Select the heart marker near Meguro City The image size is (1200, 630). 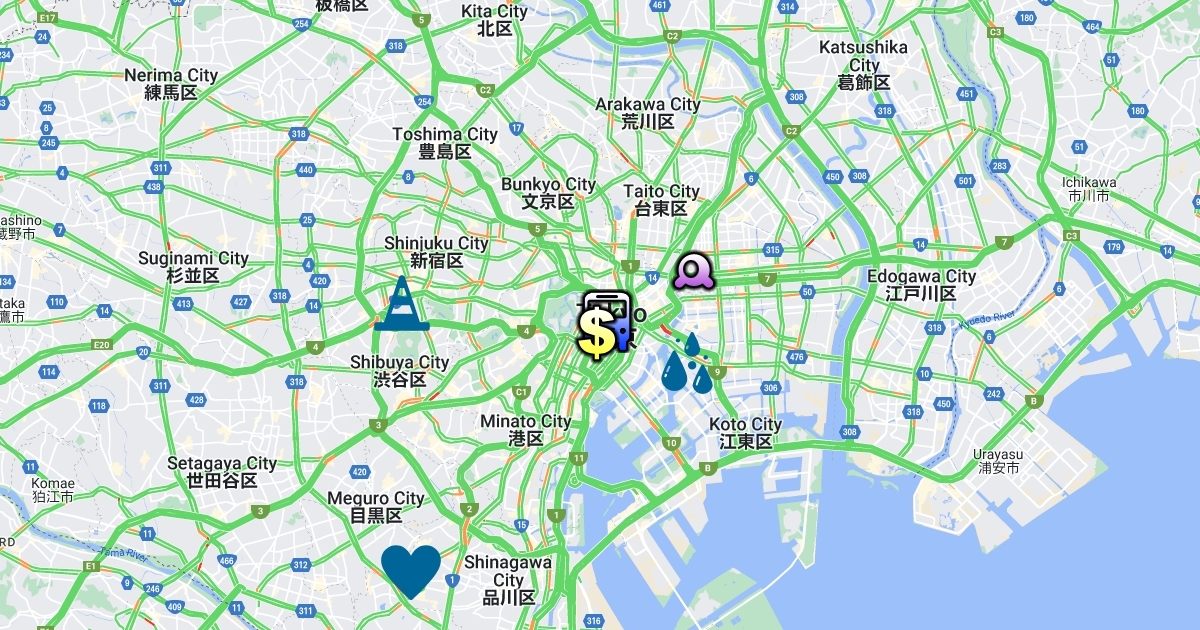(411, 570)
